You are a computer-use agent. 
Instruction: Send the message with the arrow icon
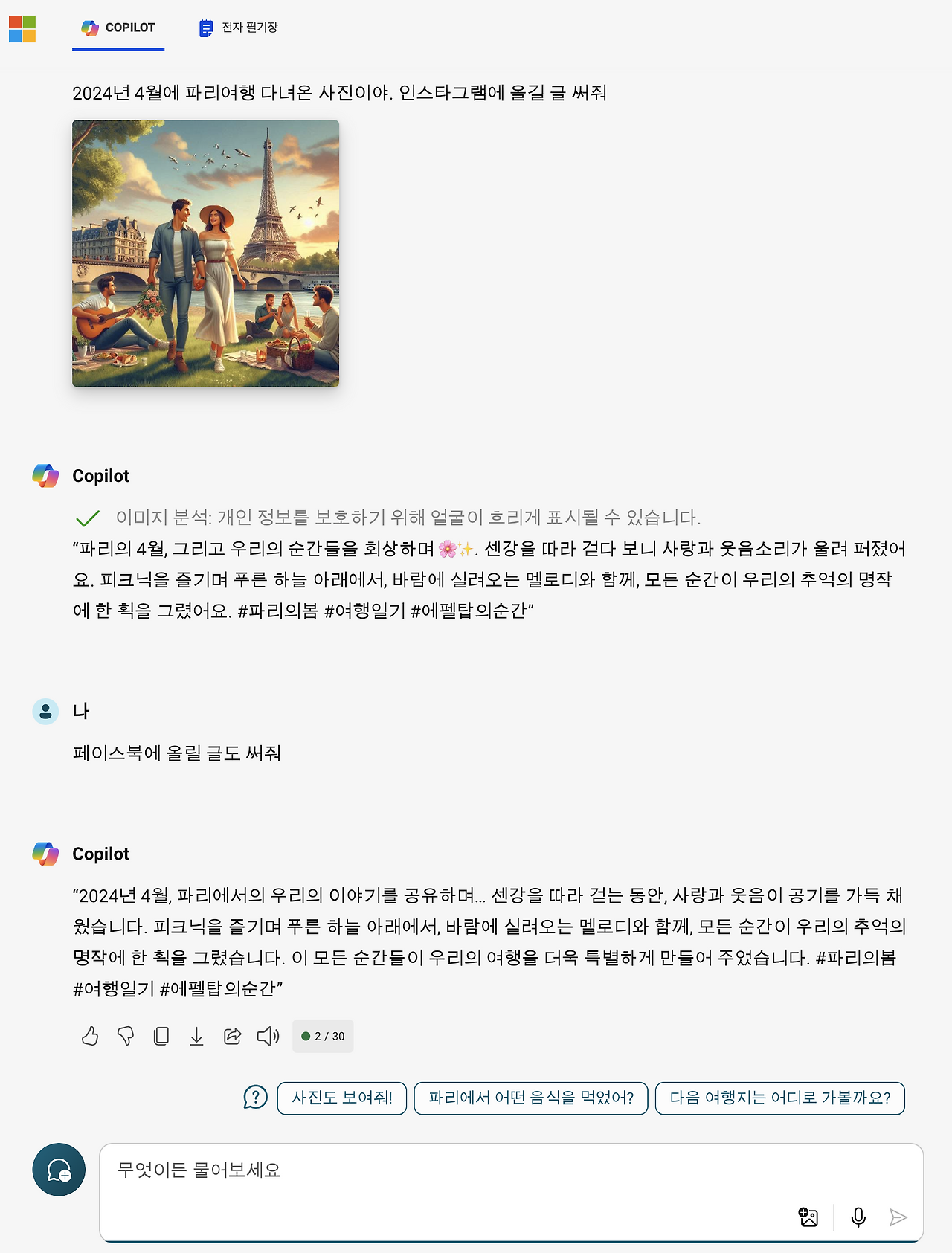tap(898, 1217)
